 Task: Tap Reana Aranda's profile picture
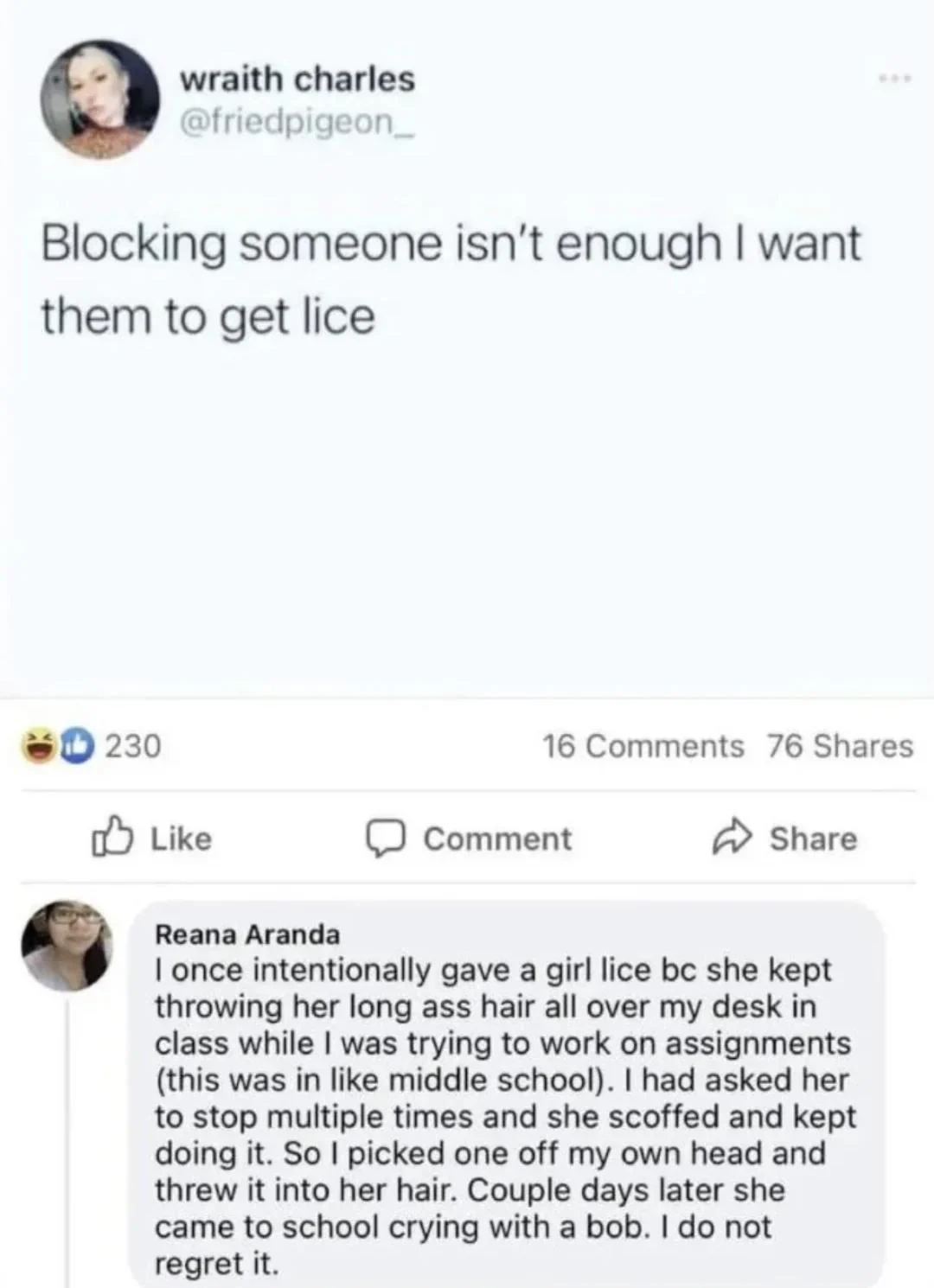pos(67,944)
